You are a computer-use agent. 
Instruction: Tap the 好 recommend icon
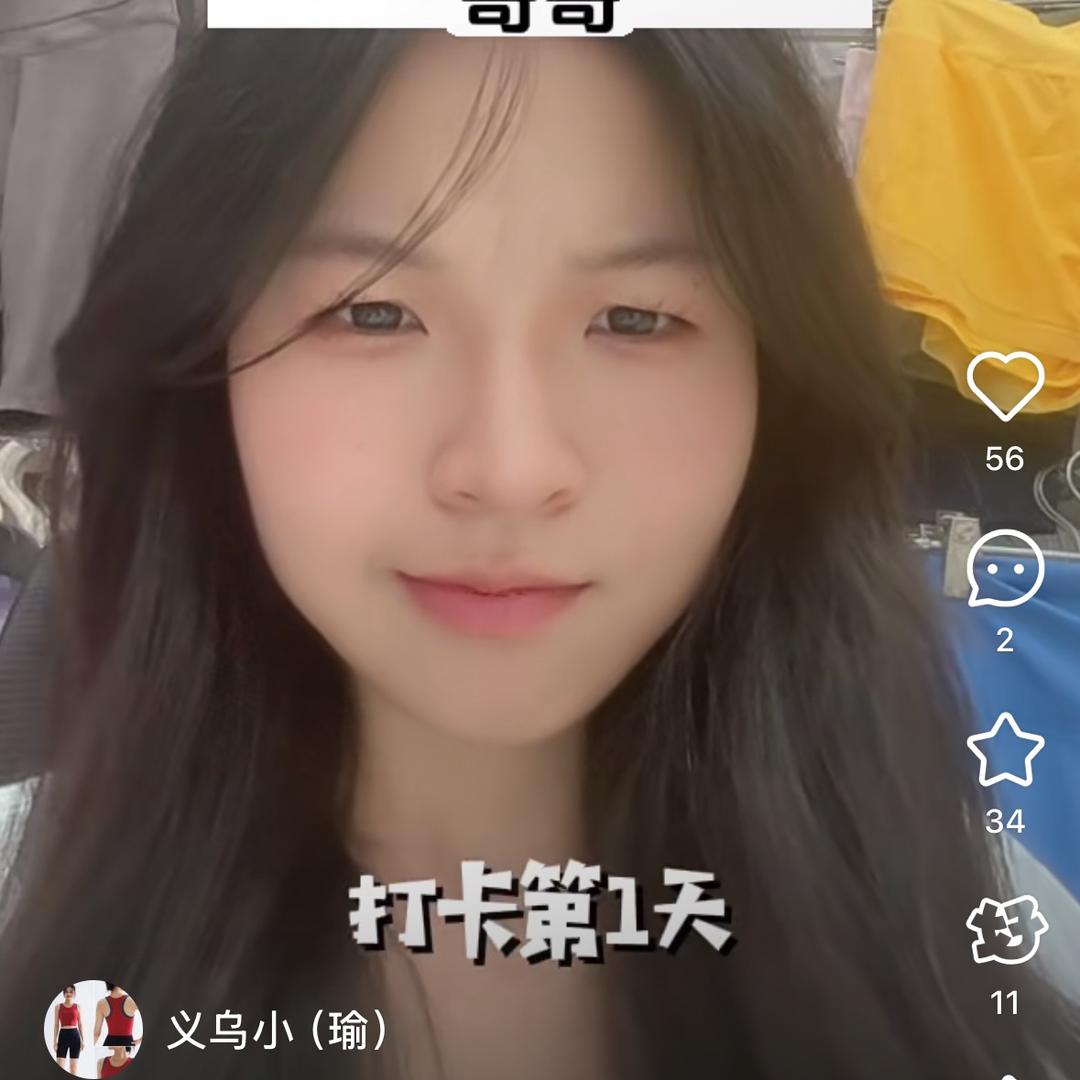(x=1005, y=931)
